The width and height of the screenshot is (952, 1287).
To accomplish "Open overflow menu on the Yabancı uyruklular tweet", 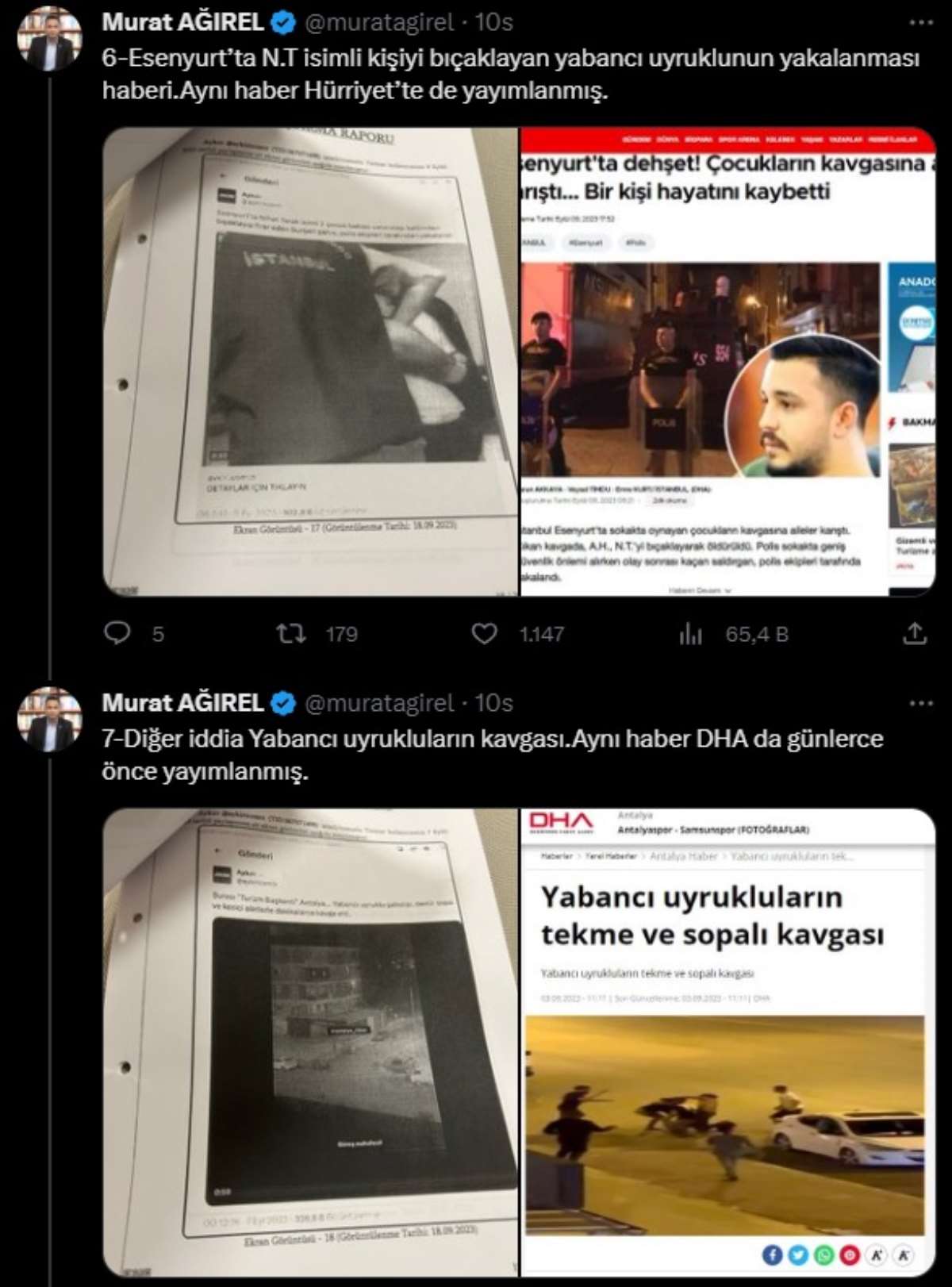I will tap(920, 703).
